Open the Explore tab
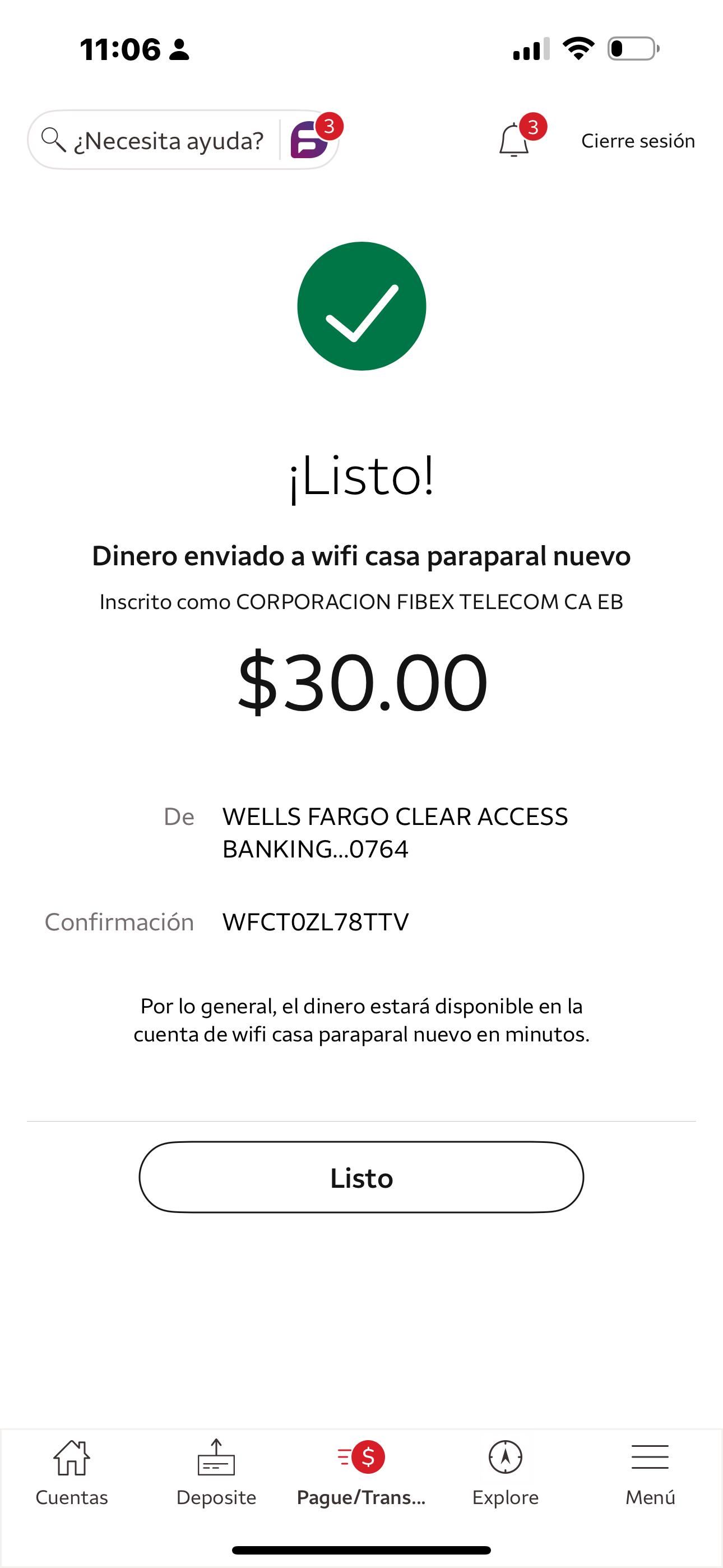 pos(505,1473)
